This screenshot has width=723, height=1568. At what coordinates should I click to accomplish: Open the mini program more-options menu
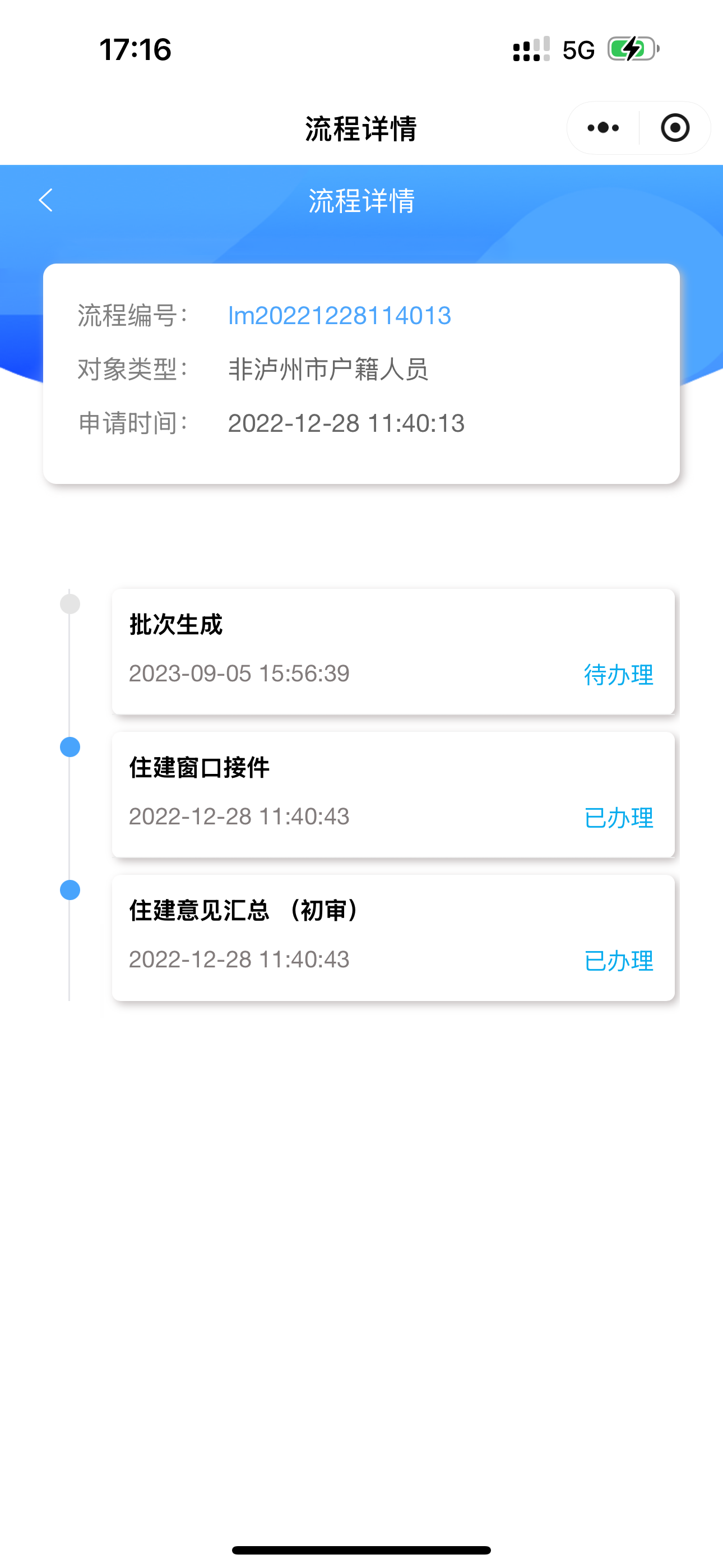(x=603, y=128)
